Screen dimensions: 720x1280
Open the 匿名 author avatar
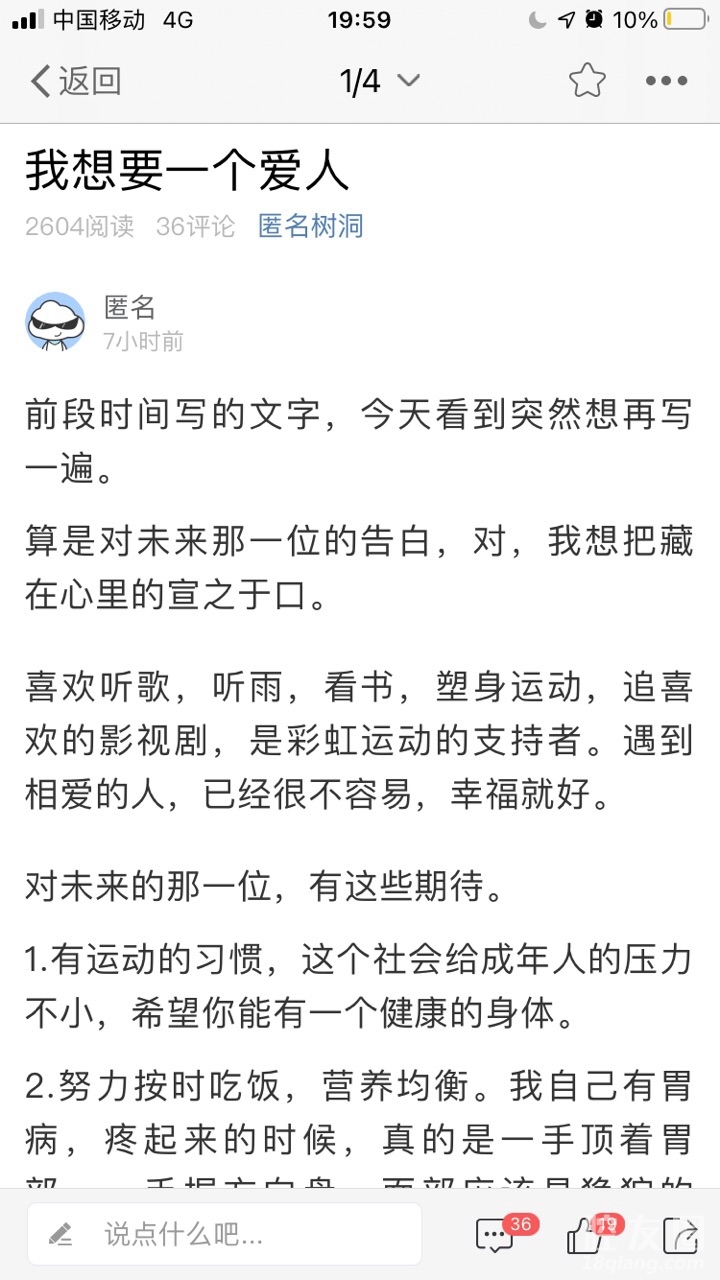pos(55,322)
